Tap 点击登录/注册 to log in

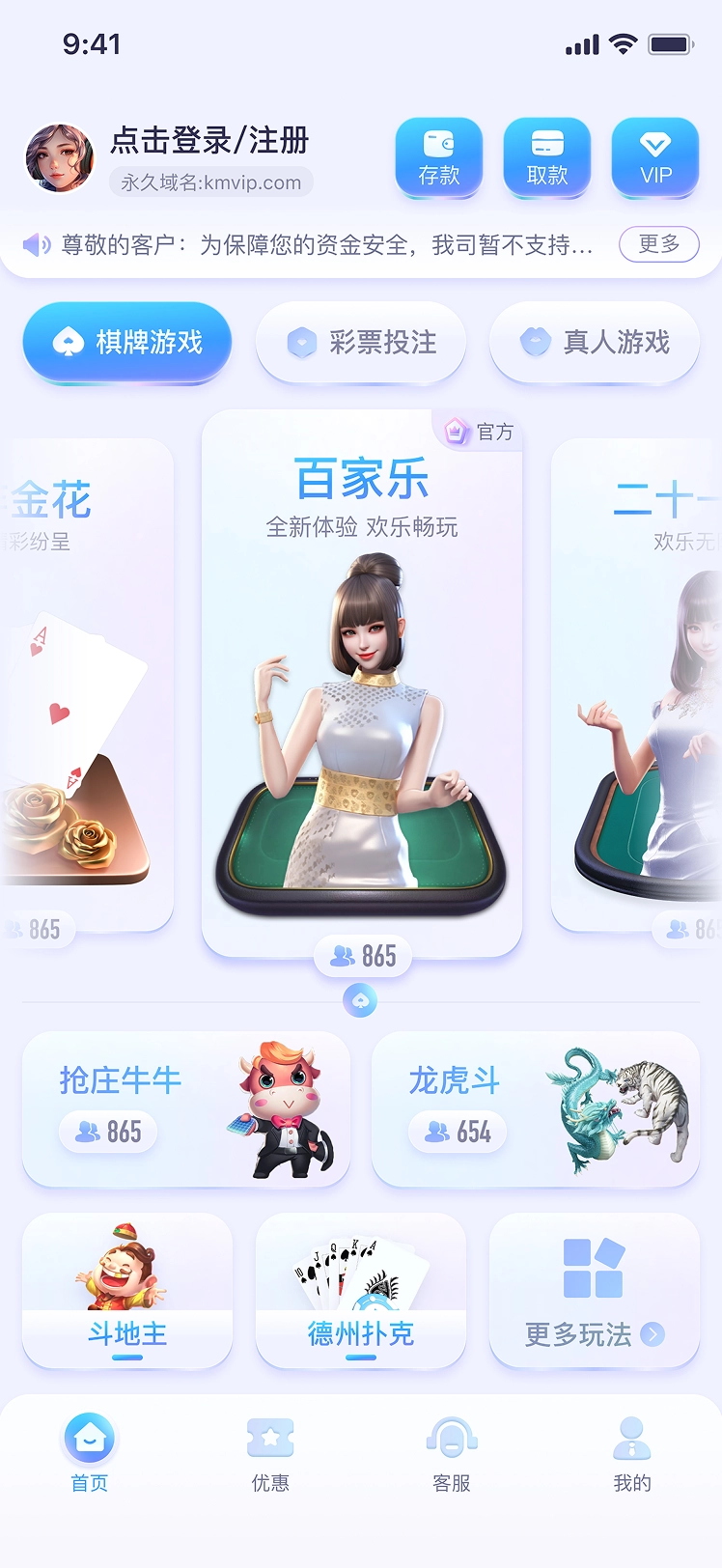tap(208, 141)
